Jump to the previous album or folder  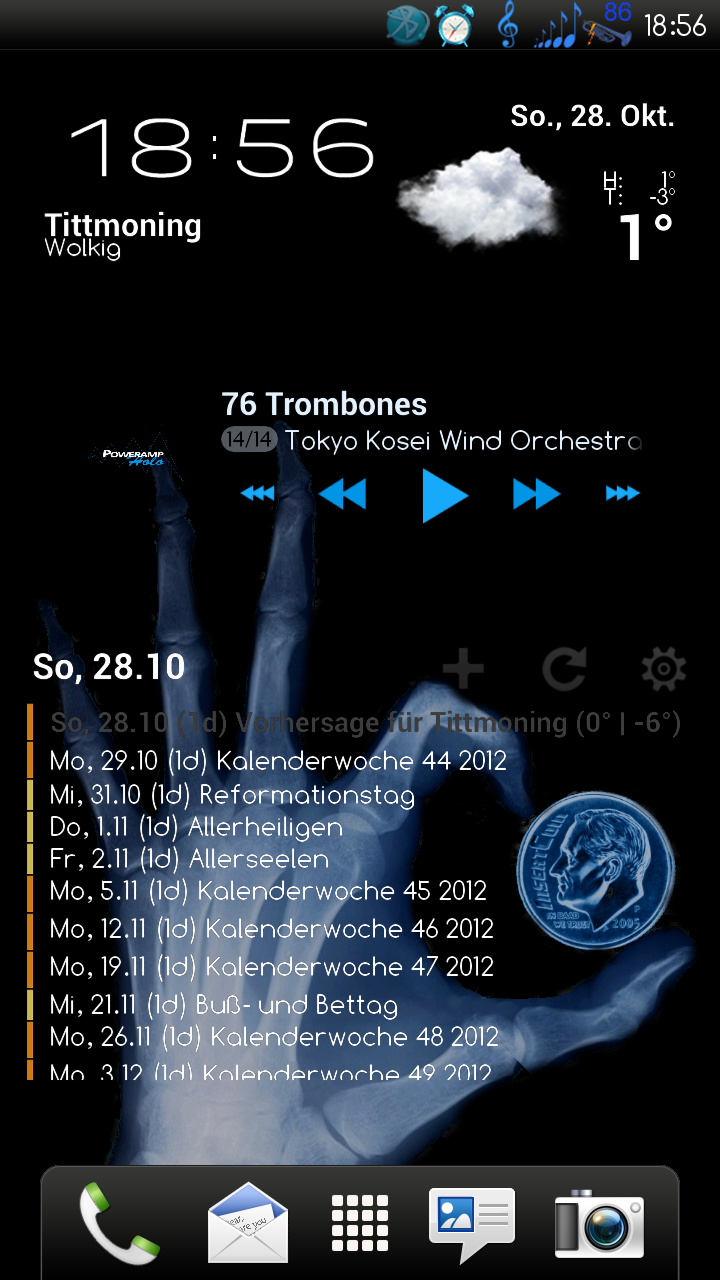(x=257, y=493)
